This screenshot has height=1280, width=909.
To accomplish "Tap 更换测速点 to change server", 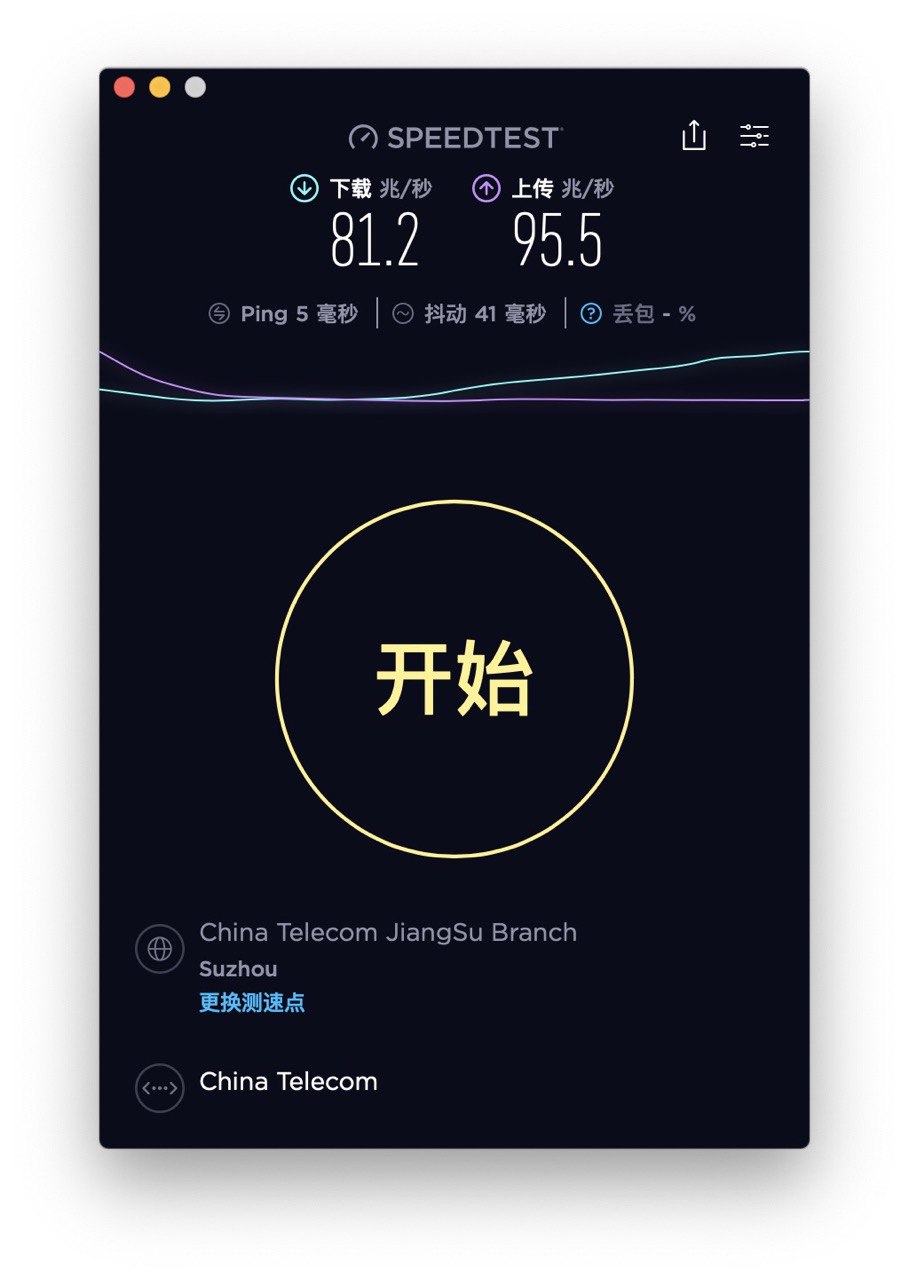I will pyautogui.click(x=252, y=1002).
